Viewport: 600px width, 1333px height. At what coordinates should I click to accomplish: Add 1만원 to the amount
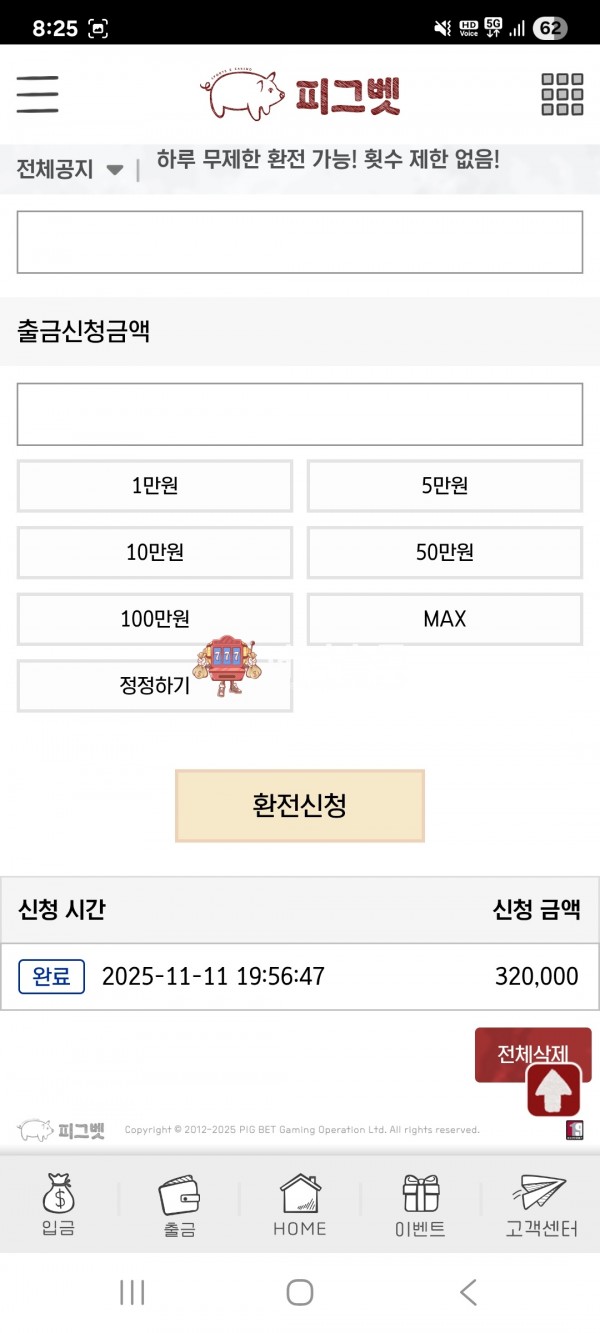point(155,486)
